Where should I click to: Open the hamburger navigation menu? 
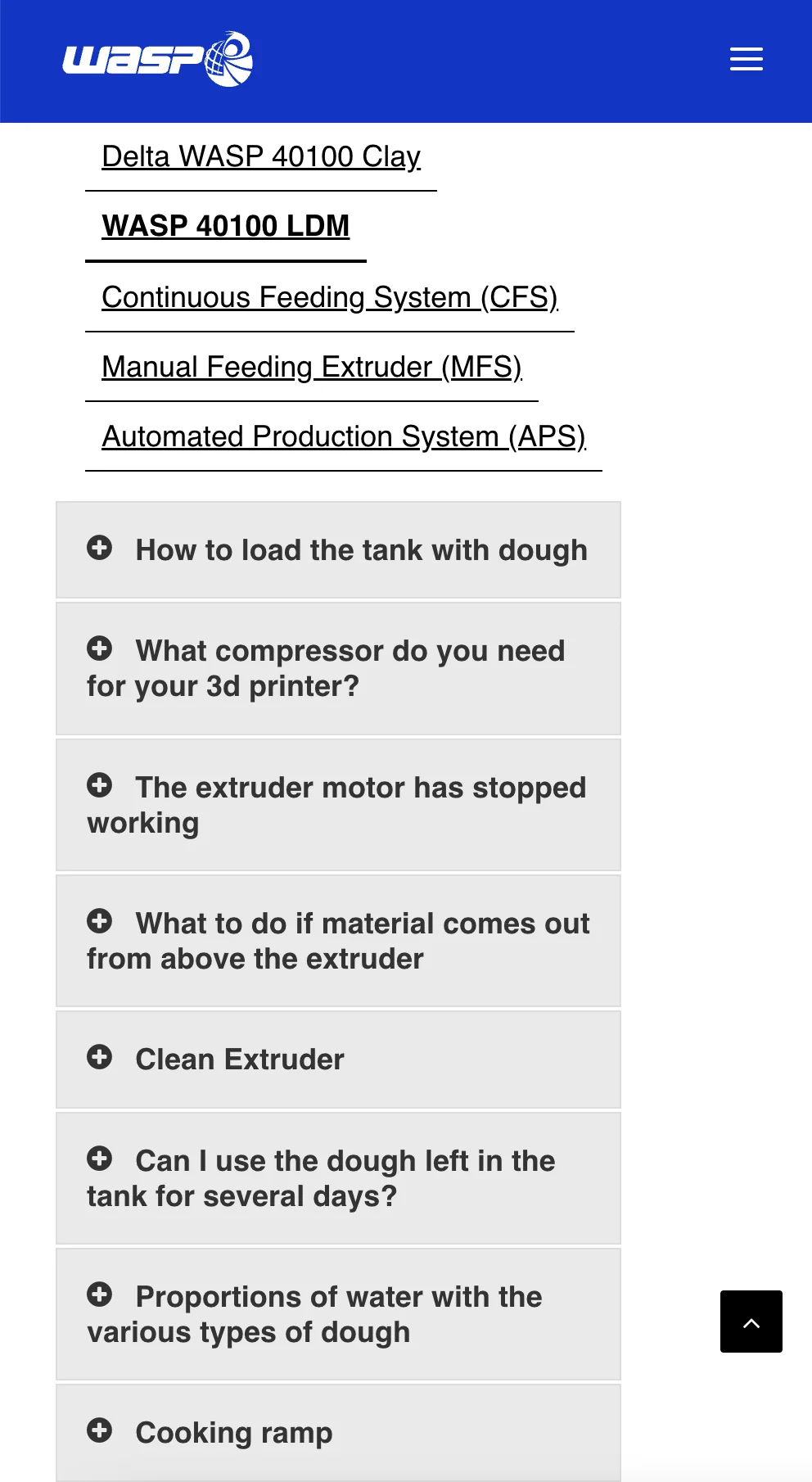tap(746, 59)
